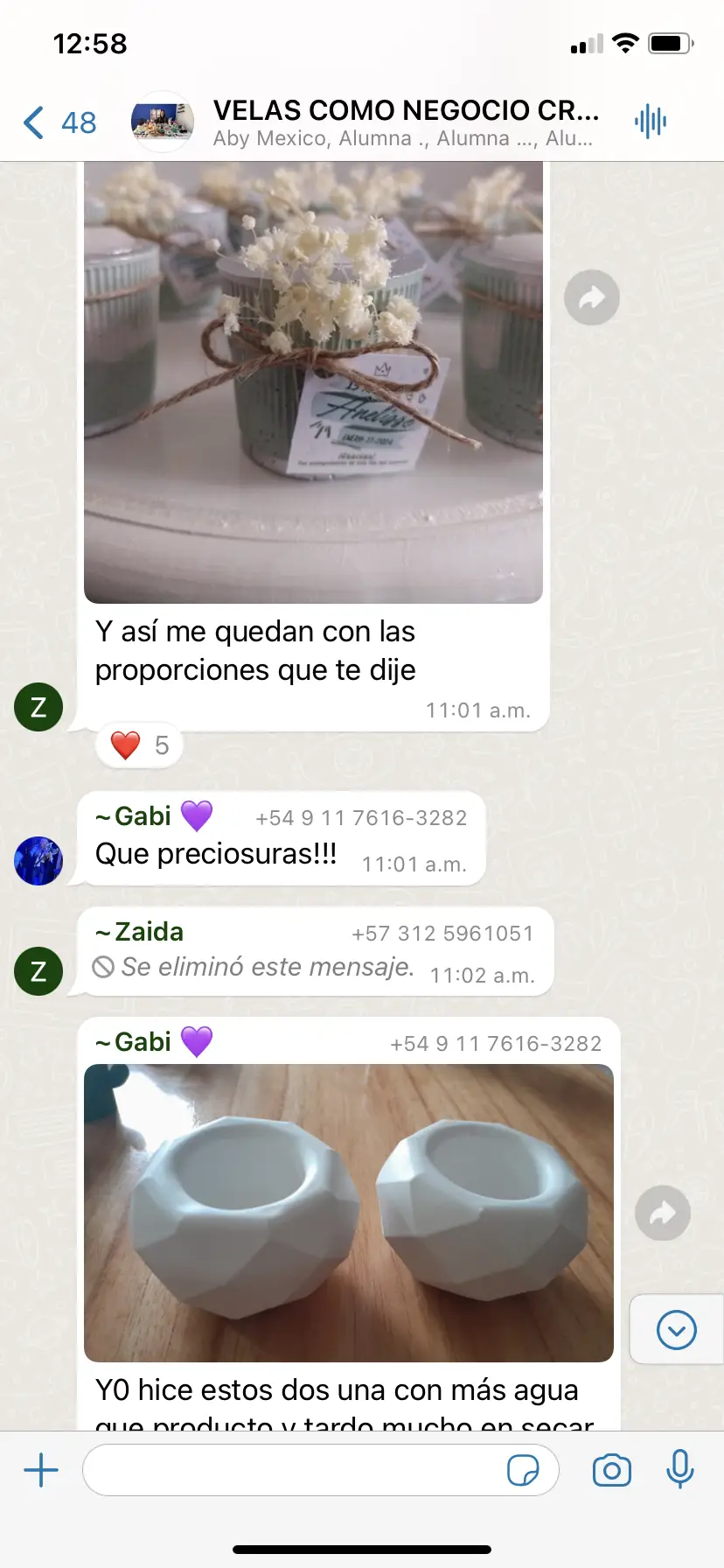Go back to the chats list
Viewport: 724px width, 1568px height.
58,122
